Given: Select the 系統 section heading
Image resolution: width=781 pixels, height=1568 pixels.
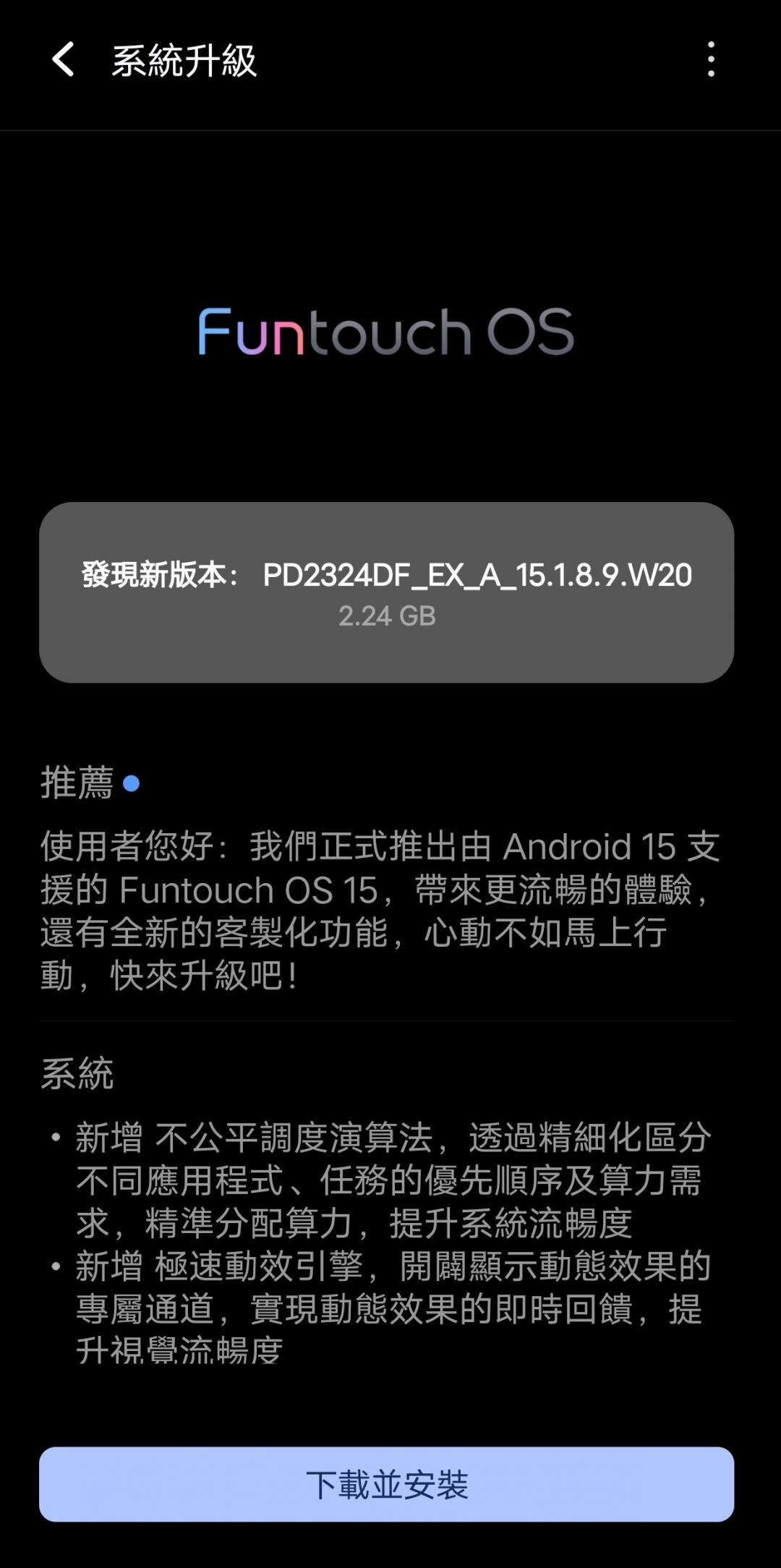Looking at the screenshot, I should pos(76,1075).
